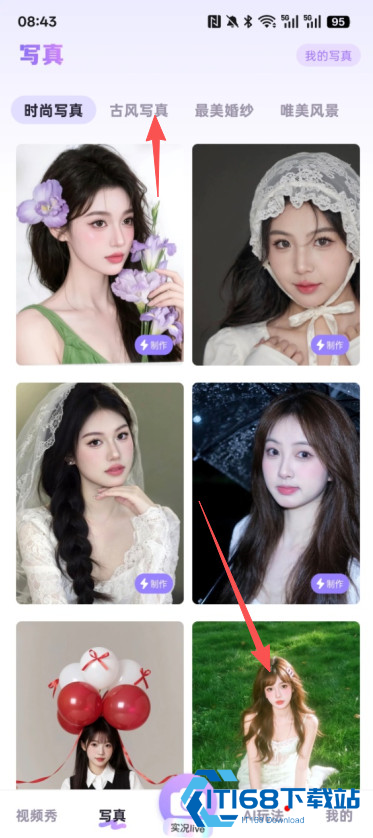Switch to the 古风写真 tab
373x838 pixels.
[139, 111]
